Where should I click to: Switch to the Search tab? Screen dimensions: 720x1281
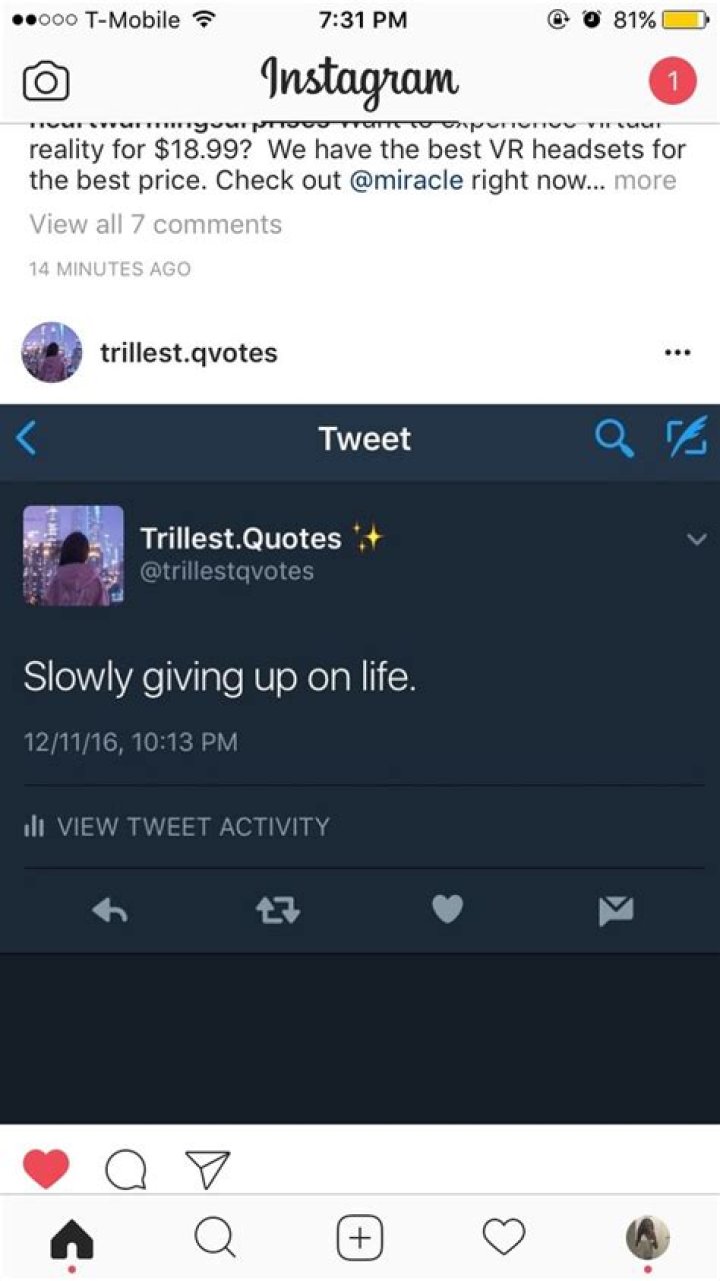tap(215, 1239)
